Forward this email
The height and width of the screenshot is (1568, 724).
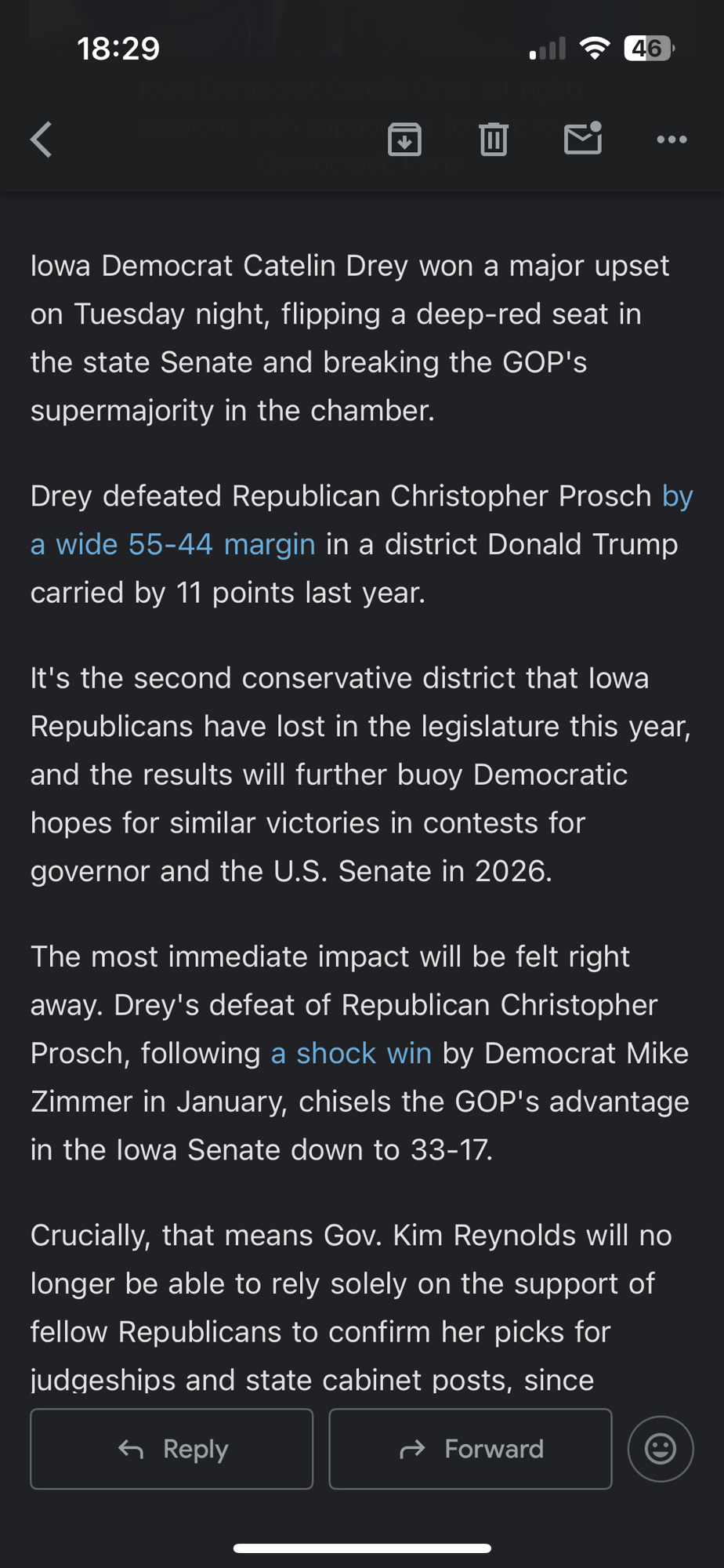(x=470, y=1449)
